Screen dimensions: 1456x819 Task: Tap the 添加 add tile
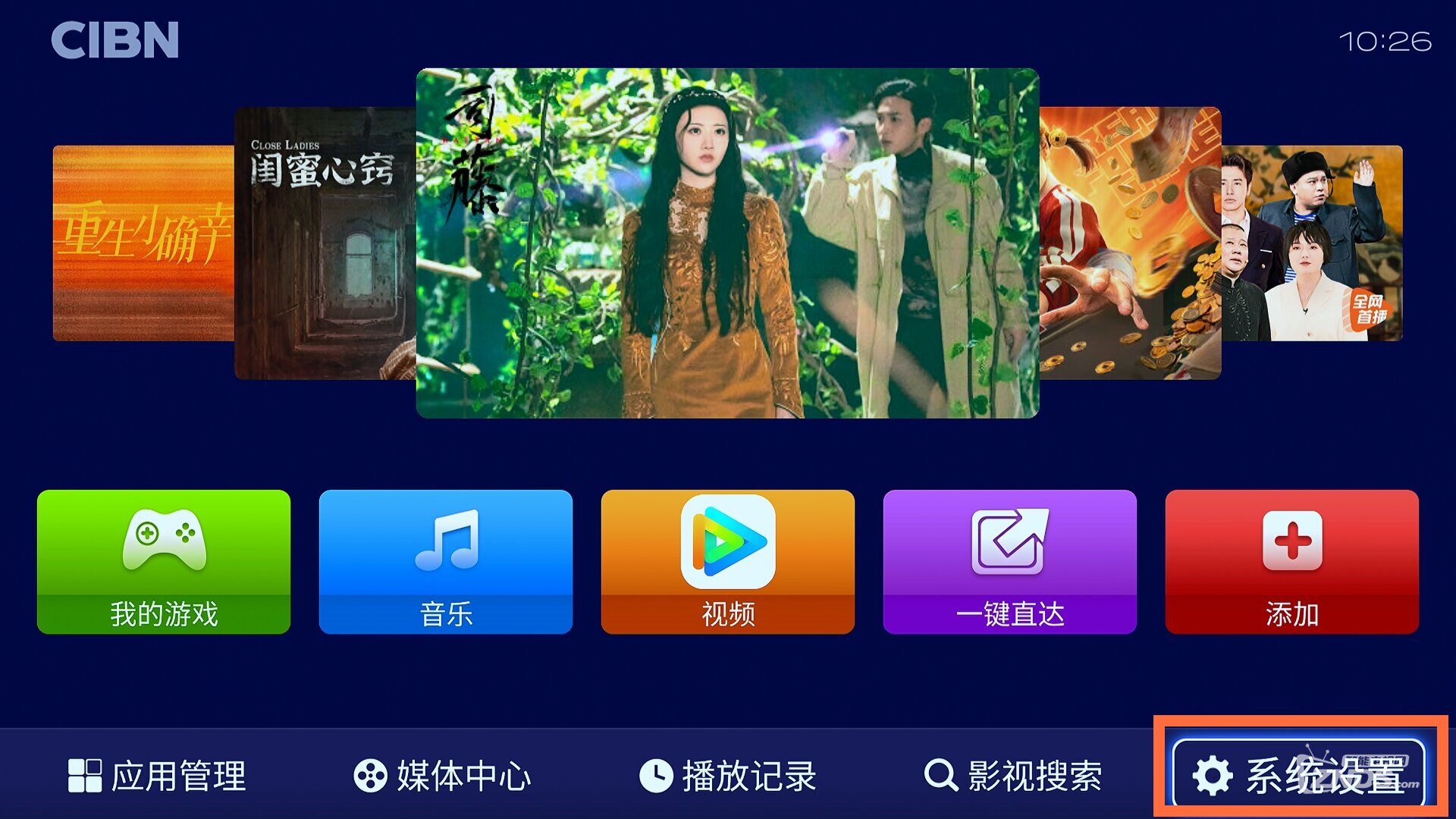coord(1291,561)
